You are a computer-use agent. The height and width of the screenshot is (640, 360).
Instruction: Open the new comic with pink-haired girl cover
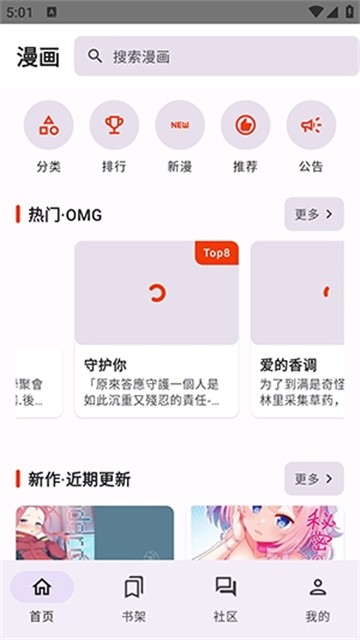[x=265, y=533]
